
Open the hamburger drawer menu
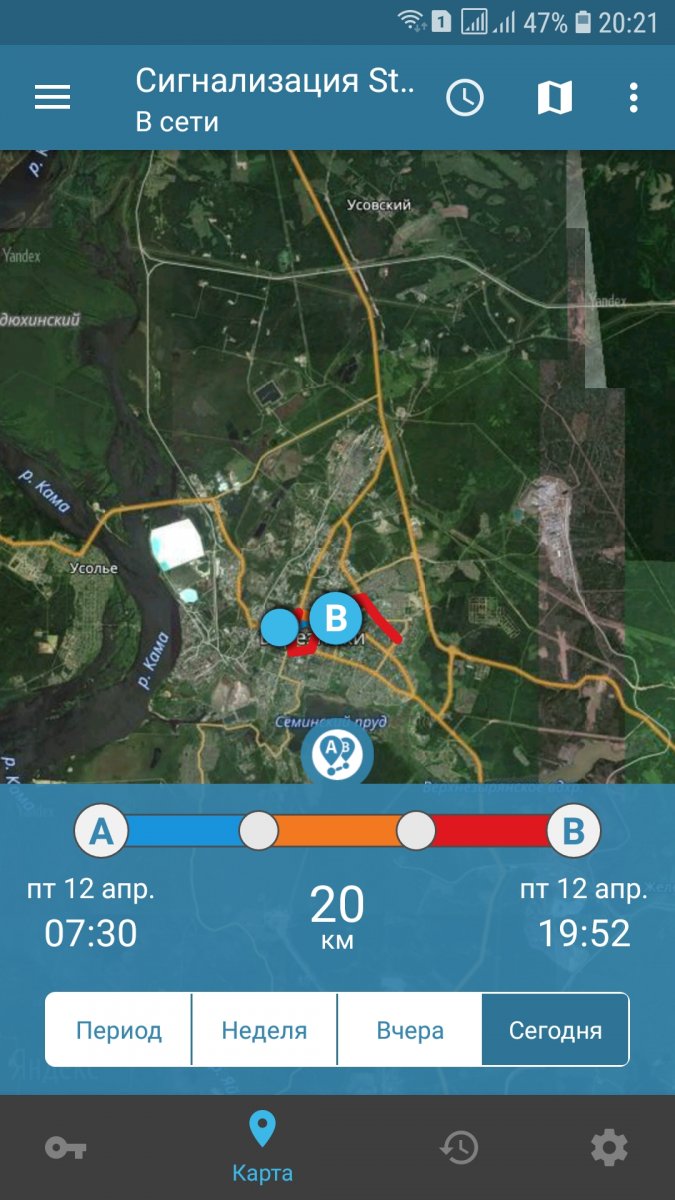pos(52,97)
